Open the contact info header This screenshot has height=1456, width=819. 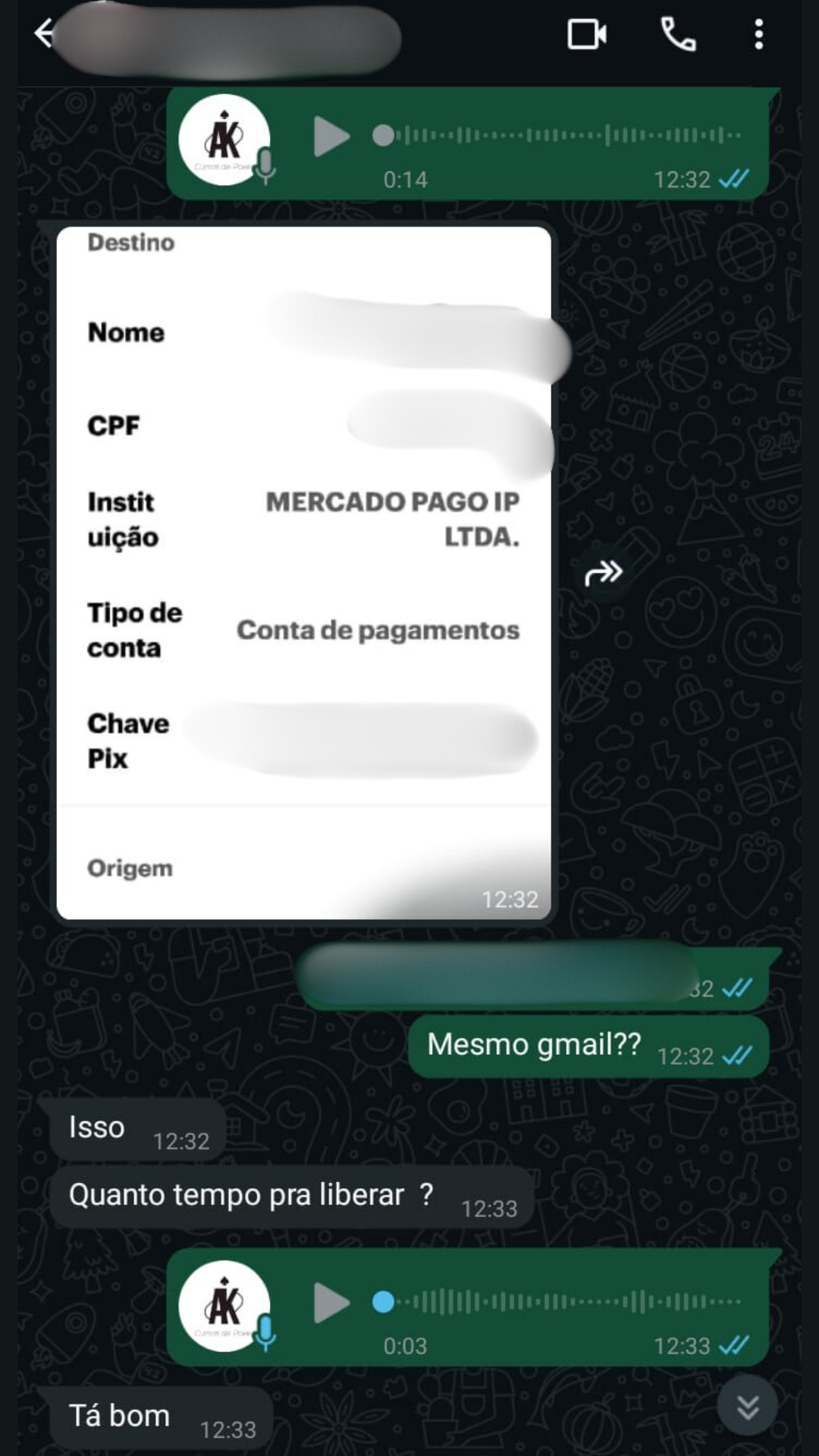click(x=227, y=36)
